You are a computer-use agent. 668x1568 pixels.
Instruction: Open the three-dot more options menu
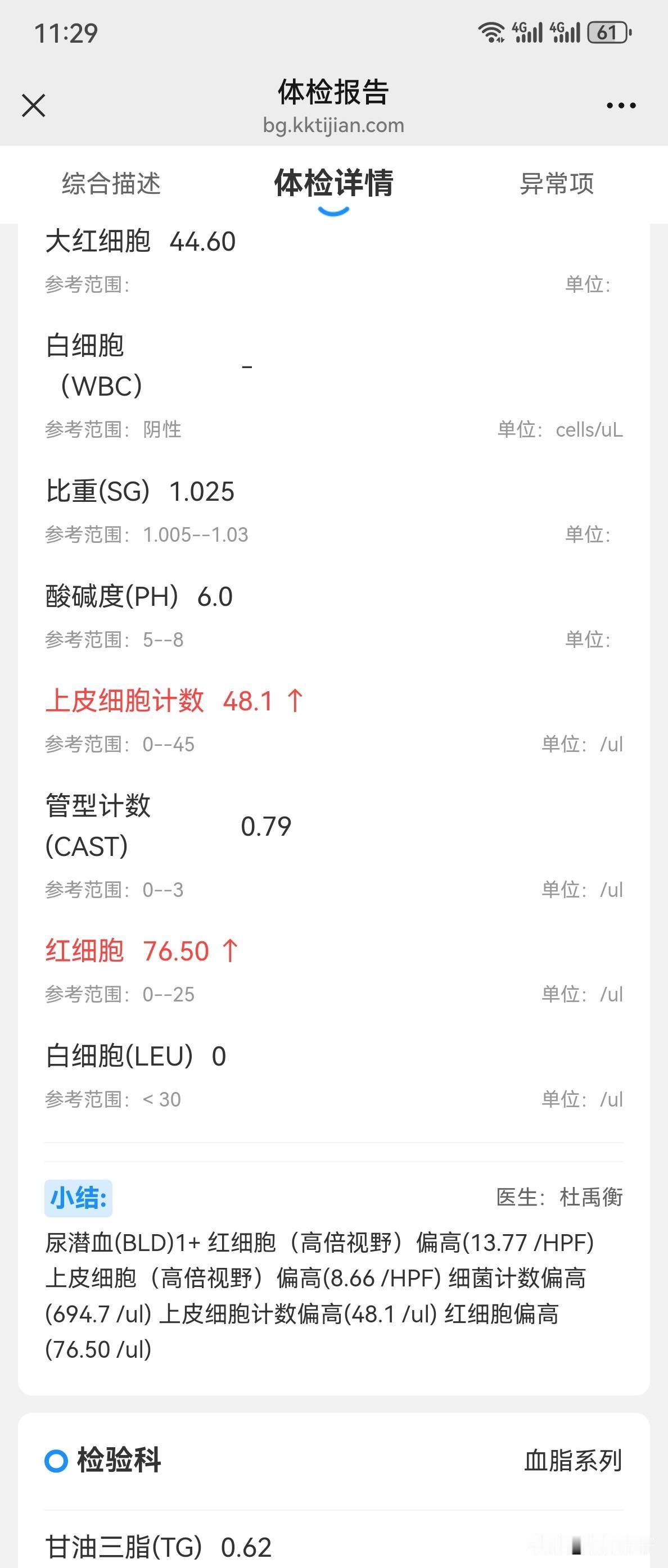click(621, 106)
